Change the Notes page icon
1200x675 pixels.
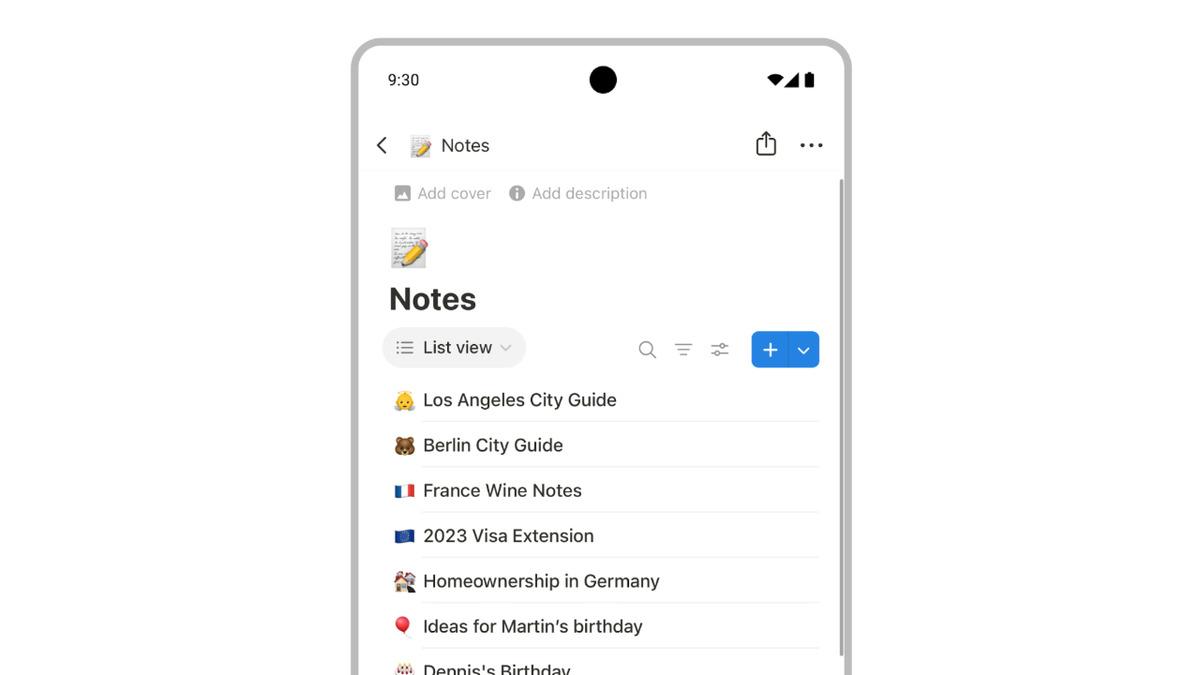coord(409,248)
